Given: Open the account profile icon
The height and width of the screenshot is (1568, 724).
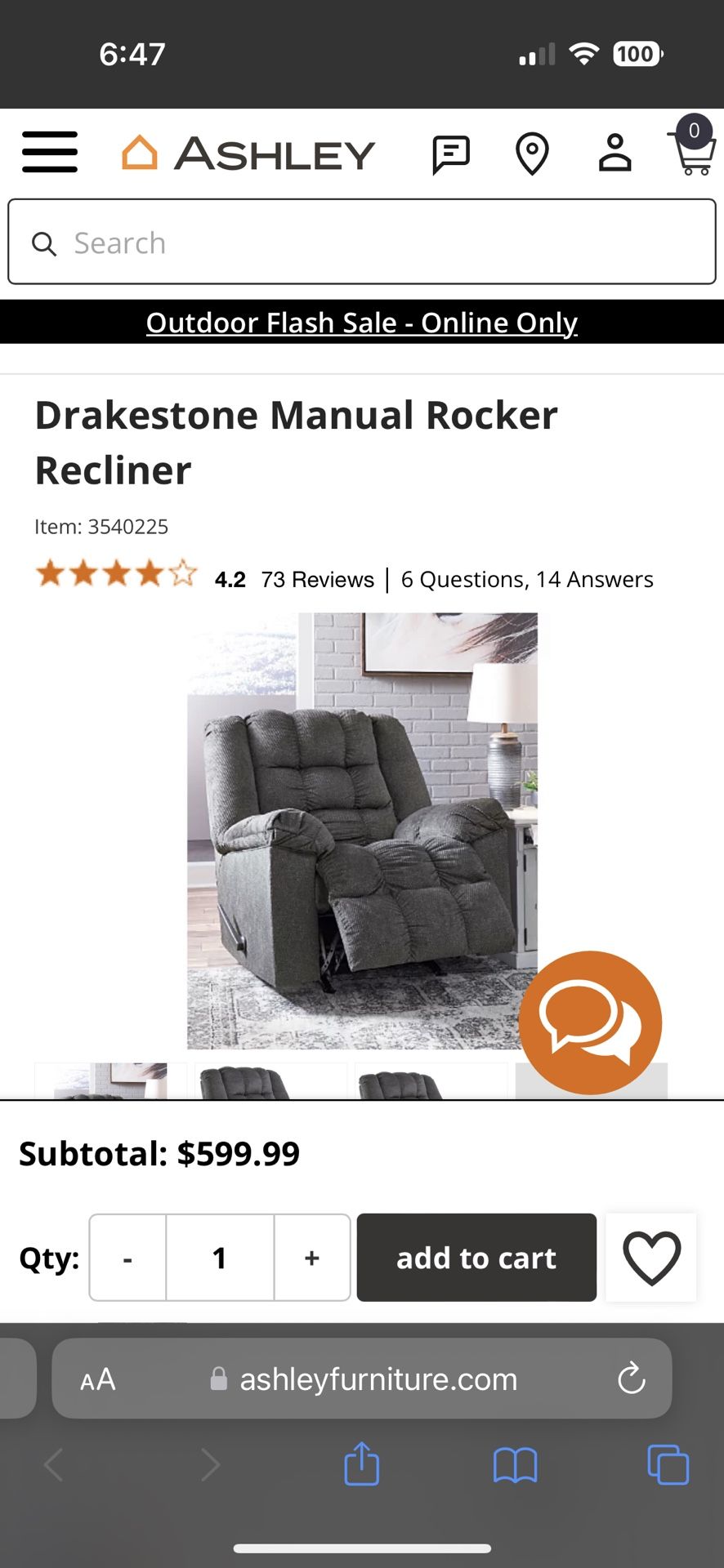Looking at the screenshot, I should (615, 153).
